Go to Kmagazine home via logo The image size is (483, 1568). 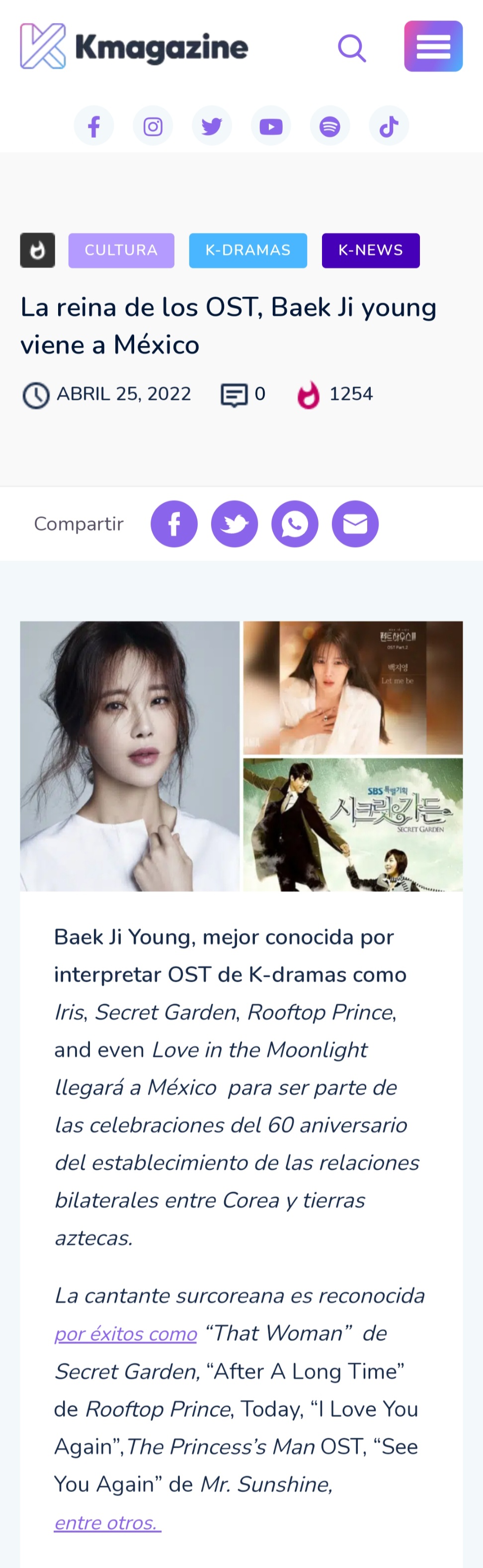[x=134, y=46]
